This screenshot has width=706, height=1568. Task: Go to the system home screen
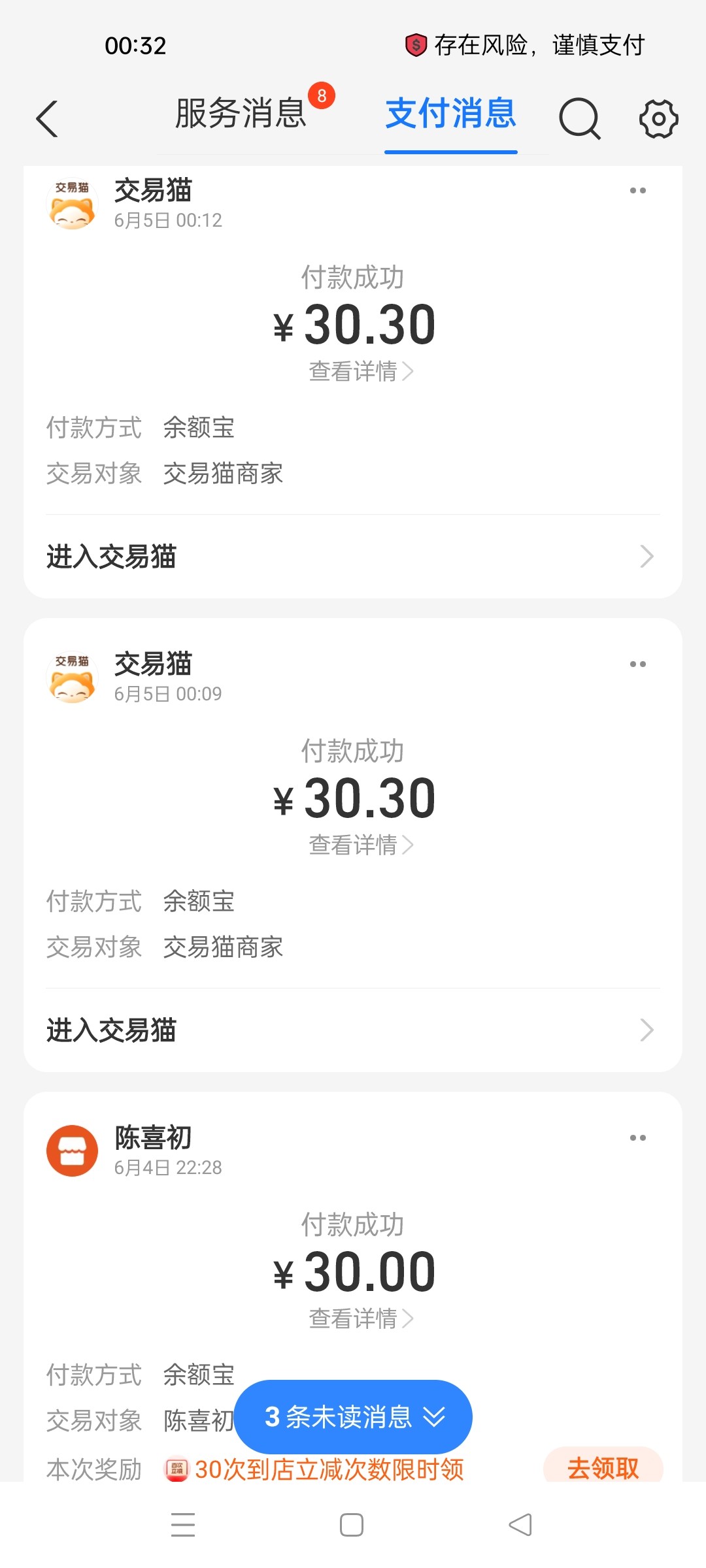coord(352,1525)
